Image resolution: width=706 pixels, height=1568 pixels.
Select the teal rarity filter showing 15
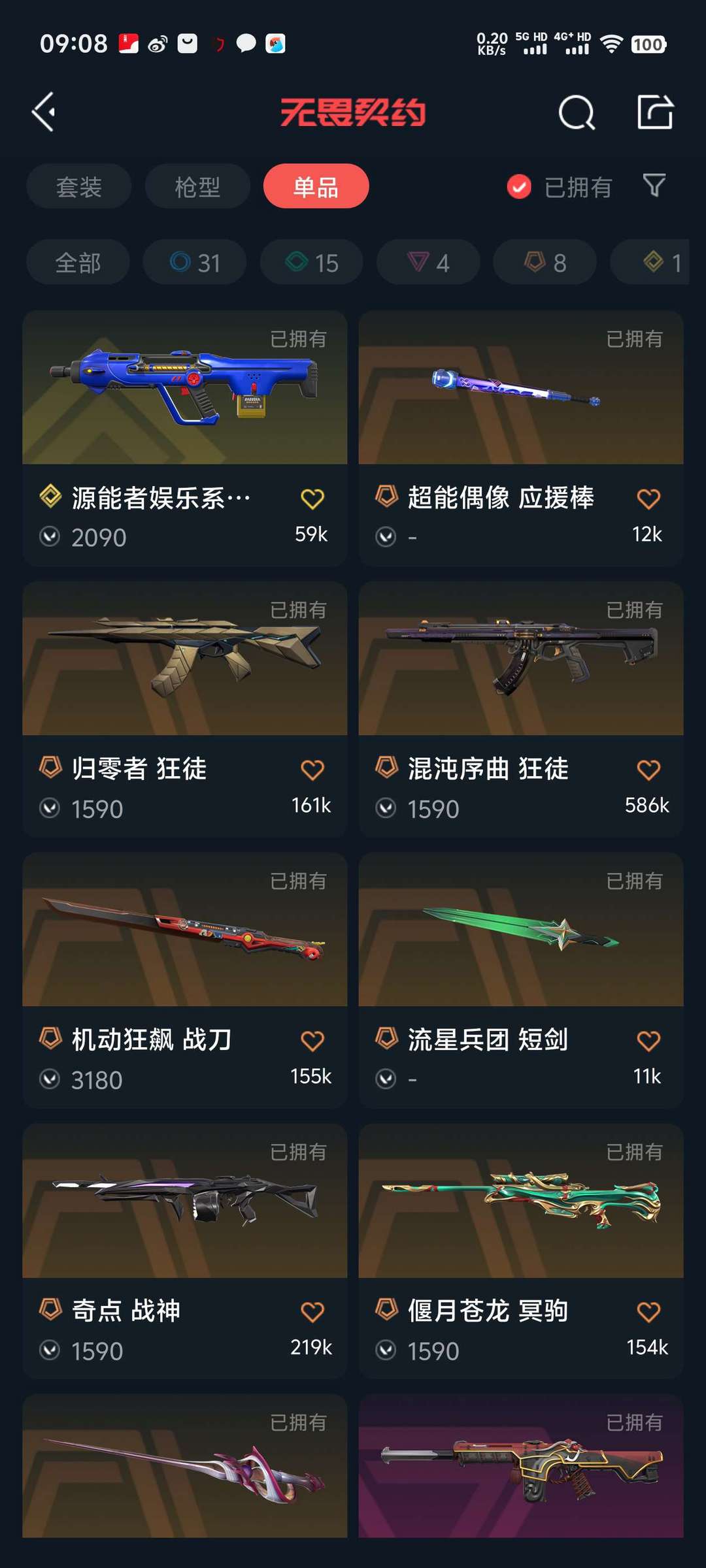click(x=311, y=262)
